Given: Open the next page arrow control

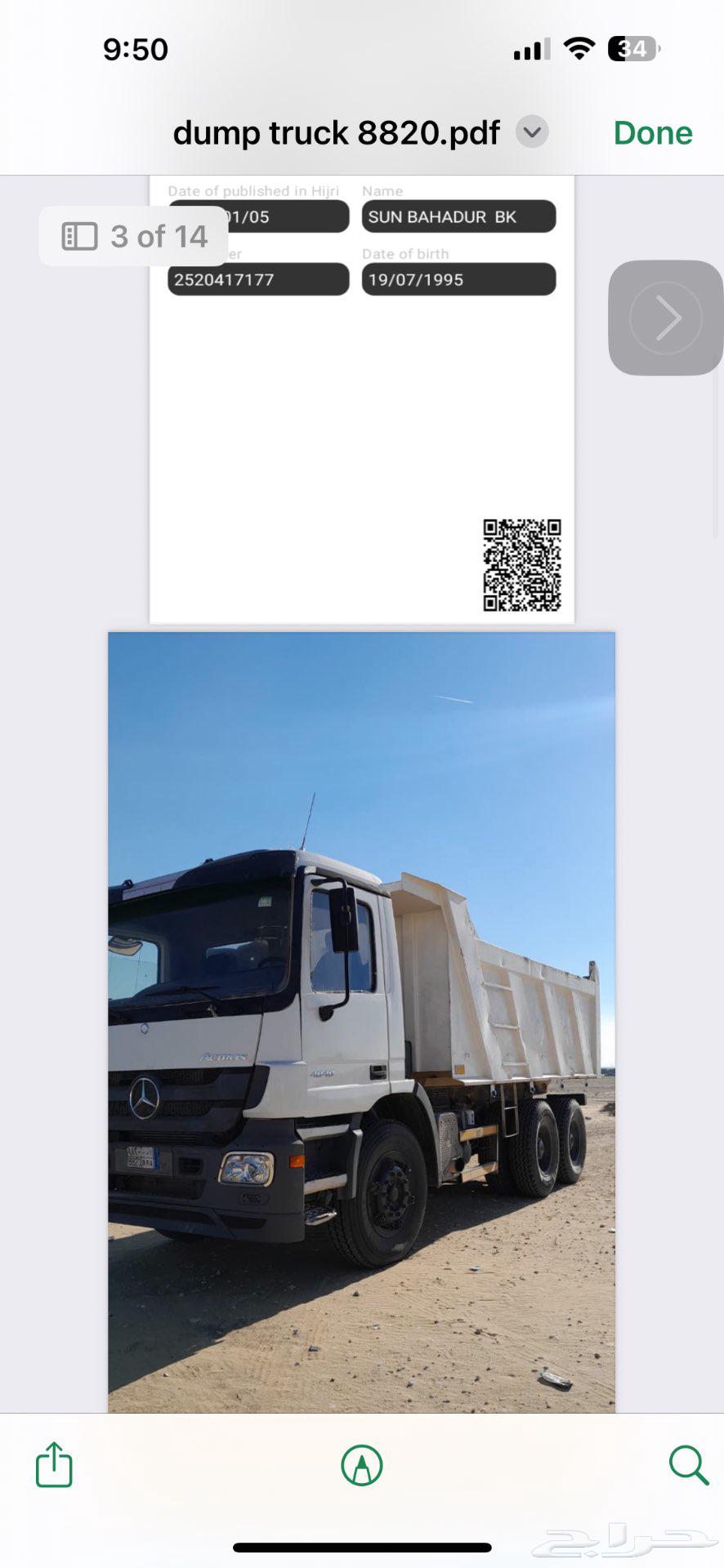Looking at the screenshot, I should tap(665, 317).
